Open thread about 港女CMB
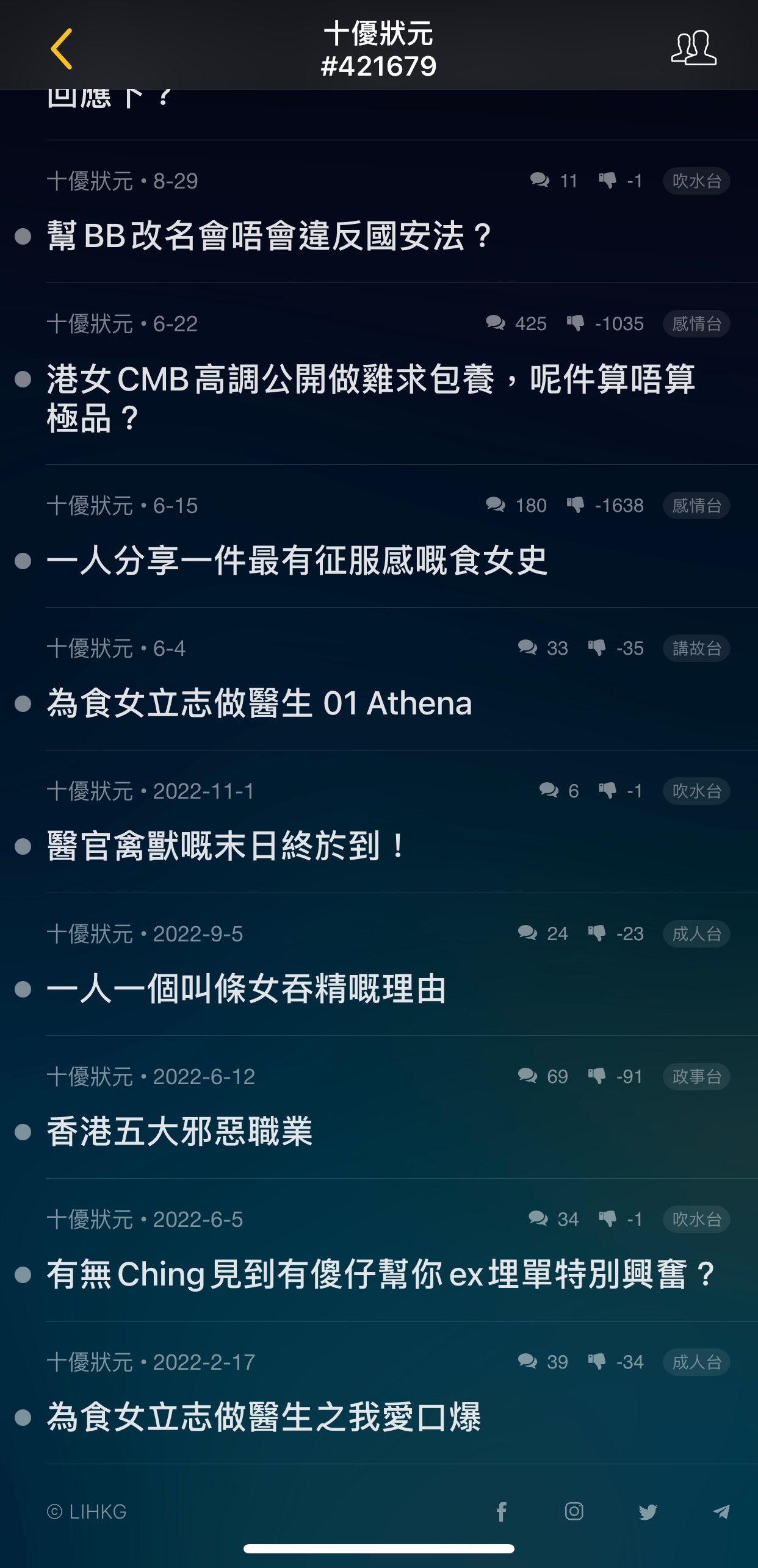 click(370, 398)
